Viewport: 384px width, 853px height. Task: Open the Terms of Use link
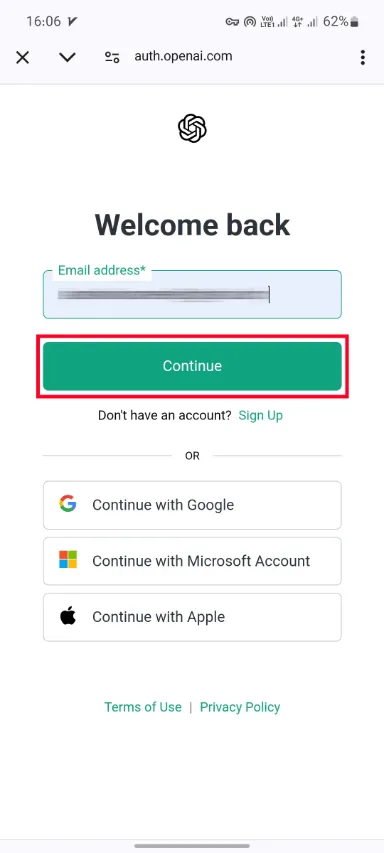(143, 707)
